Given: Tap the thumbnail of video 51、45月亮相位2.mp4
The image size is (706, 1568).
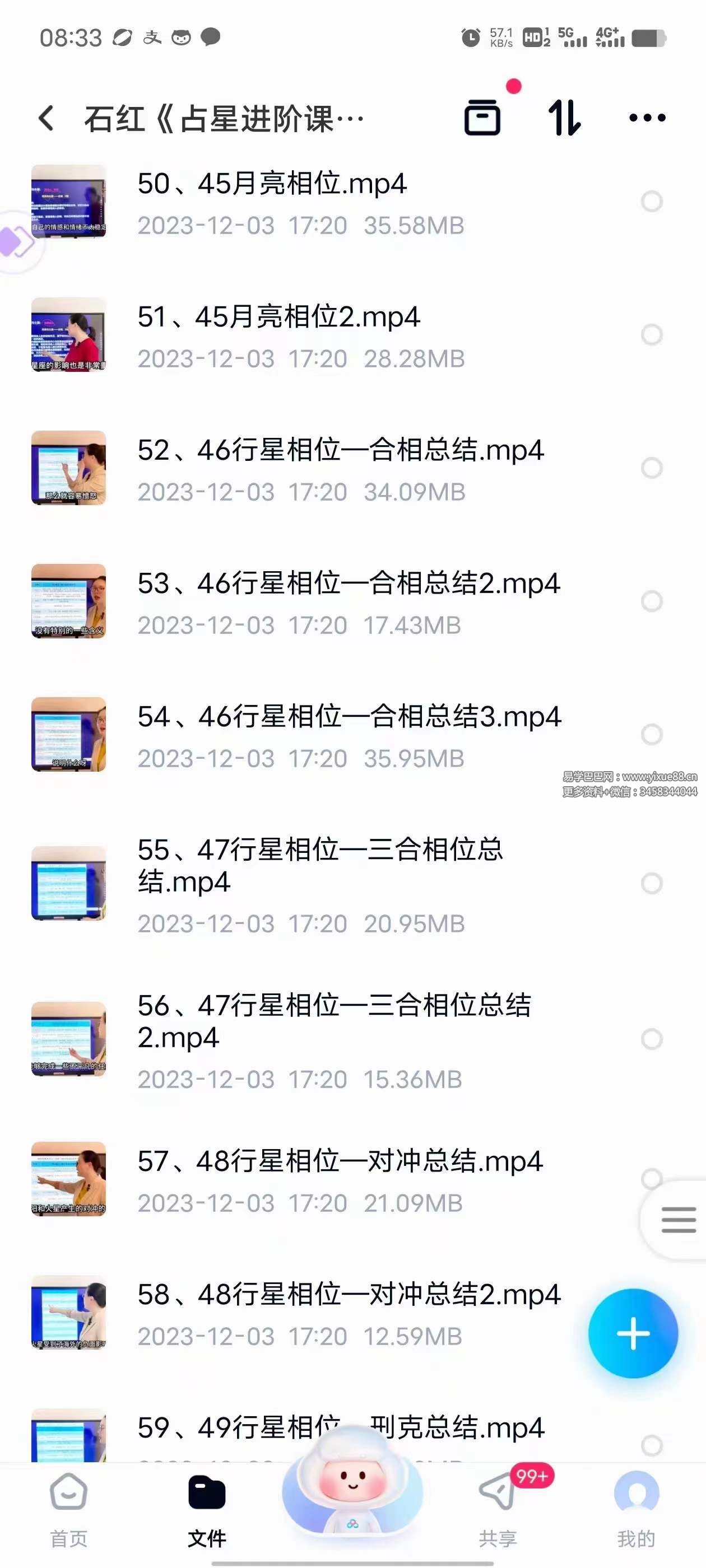Looking at the screenshot, I should (x=67, y=335).
